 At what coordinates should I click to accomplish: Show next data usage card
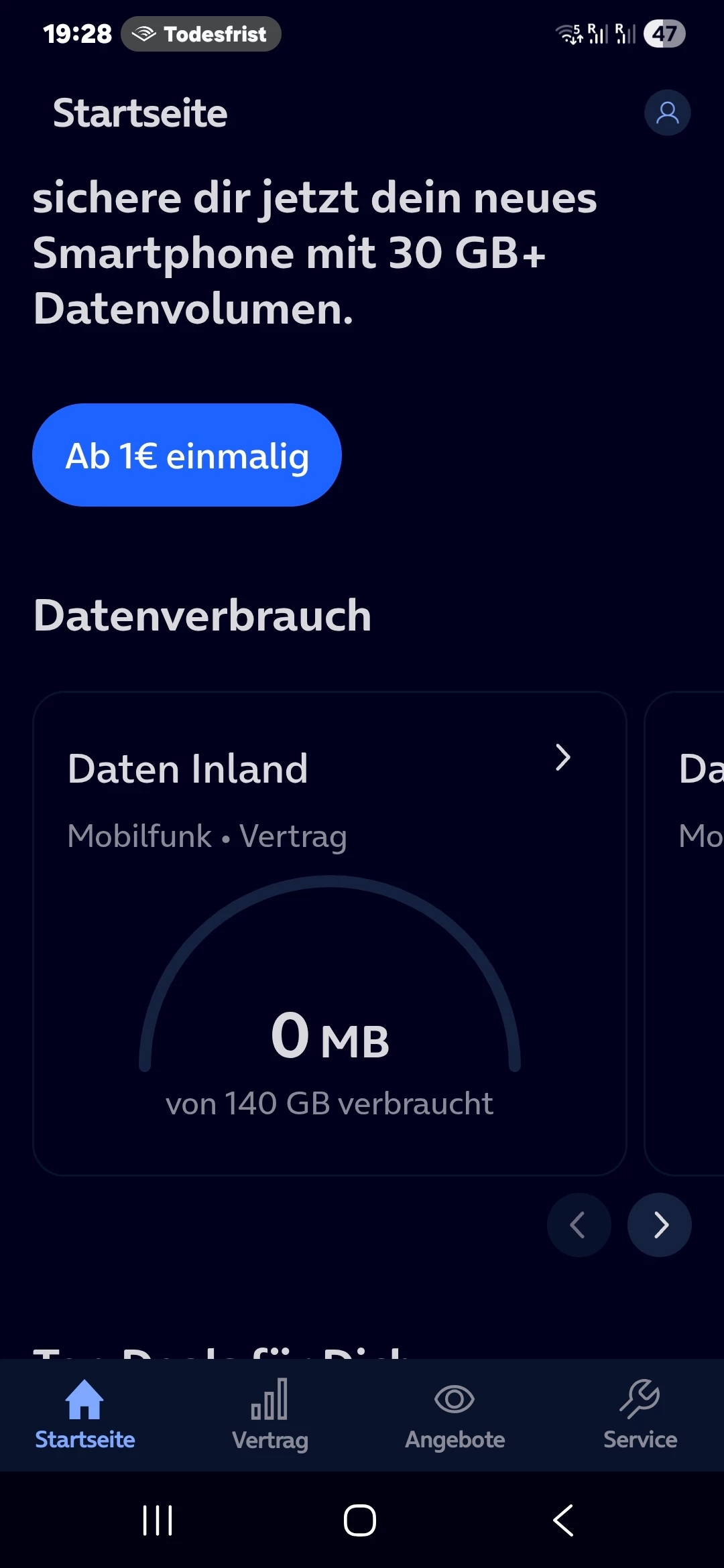coord(659,1225)
